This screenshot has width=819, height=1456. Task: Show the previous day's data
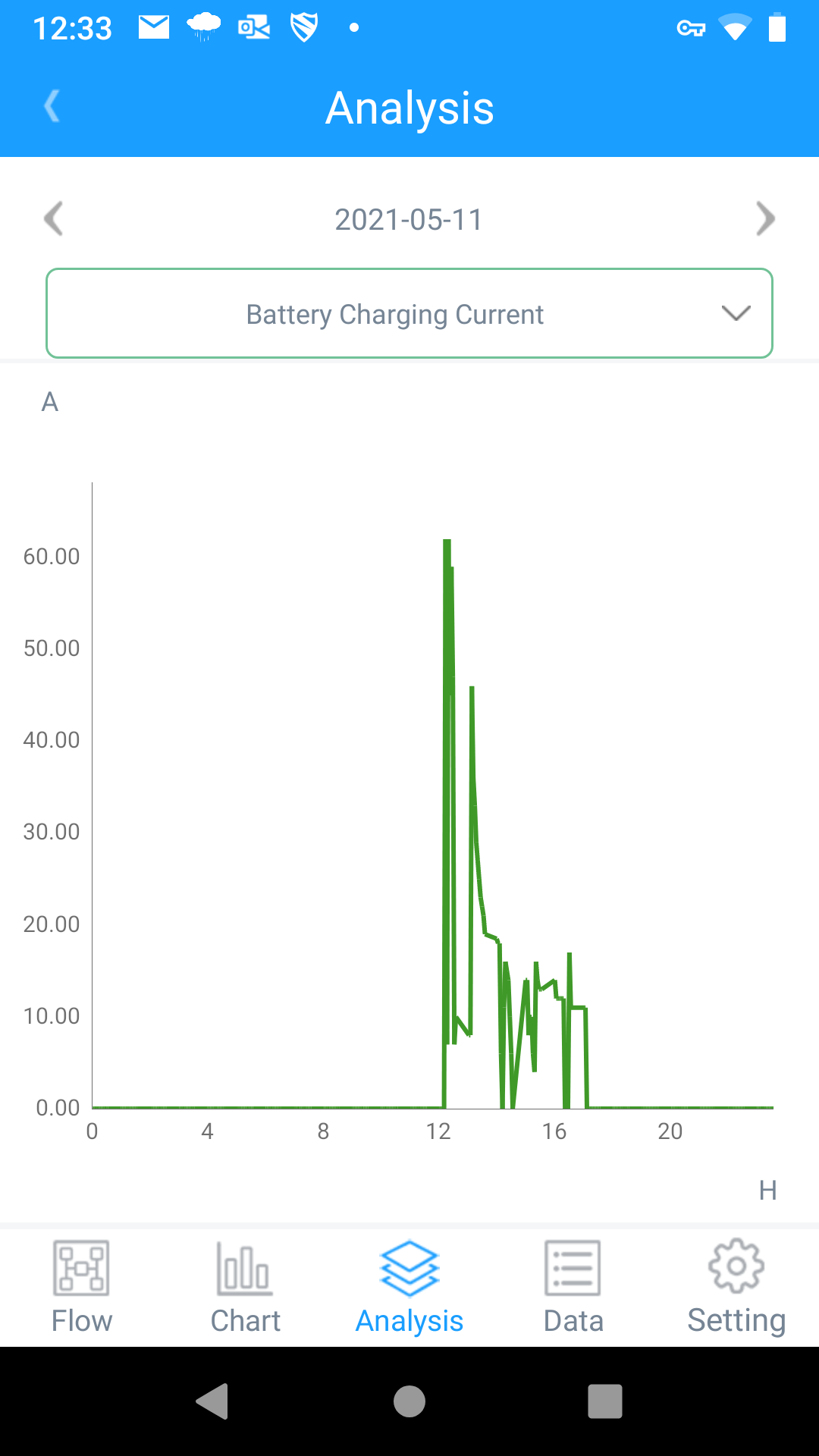pos(53,219)
